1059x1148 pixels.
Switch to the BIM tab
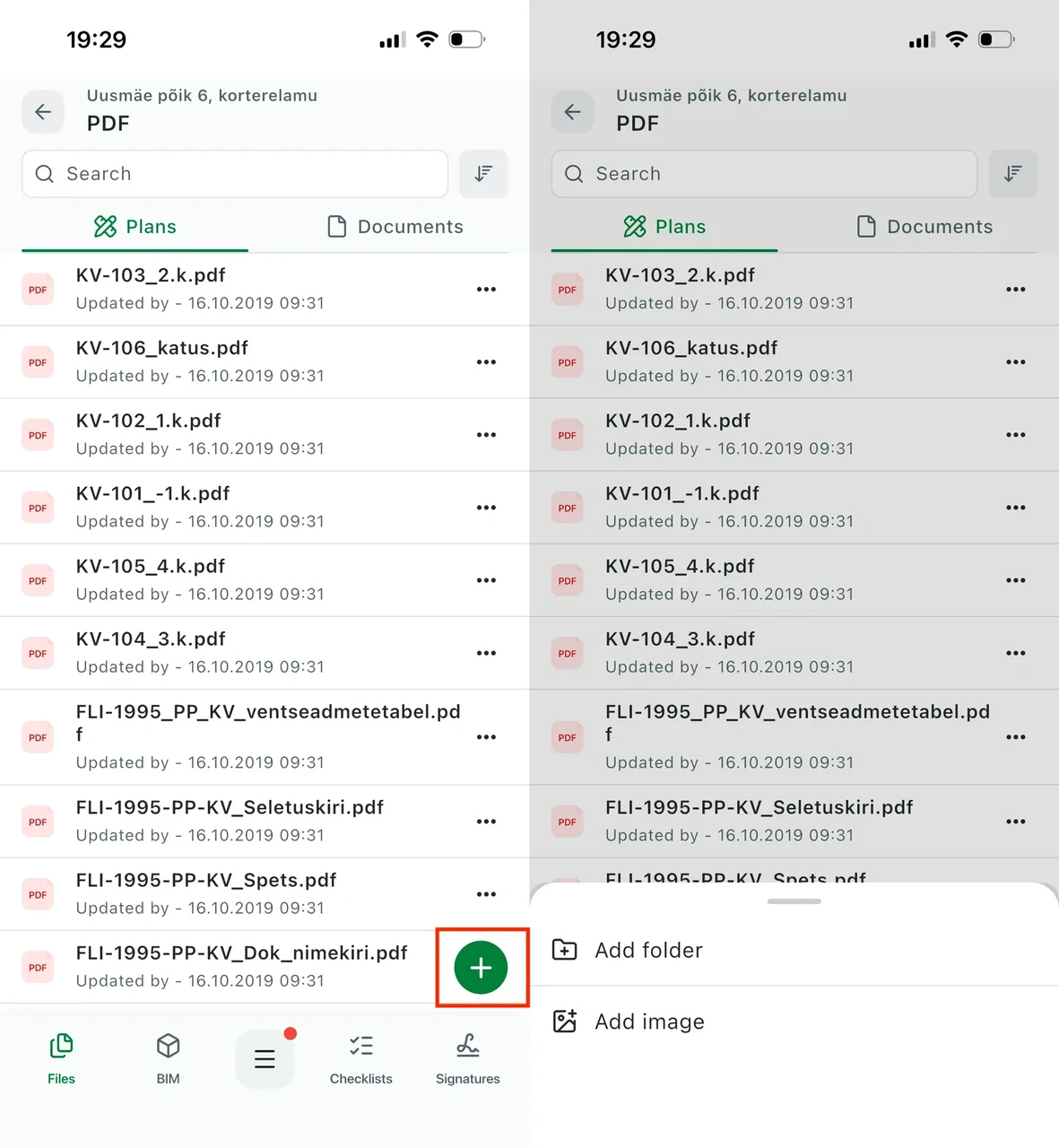tap(168, 1058)
